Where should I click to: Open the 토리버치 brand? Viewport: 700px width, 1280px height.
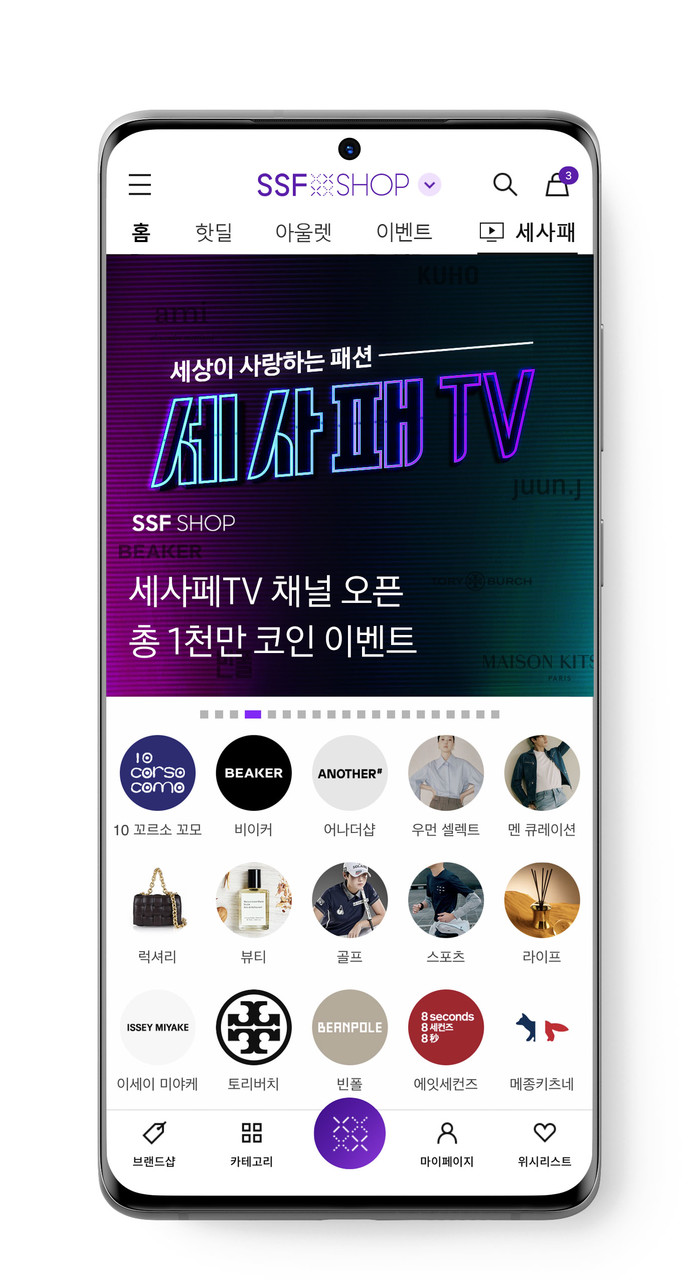coord(253,1027)
